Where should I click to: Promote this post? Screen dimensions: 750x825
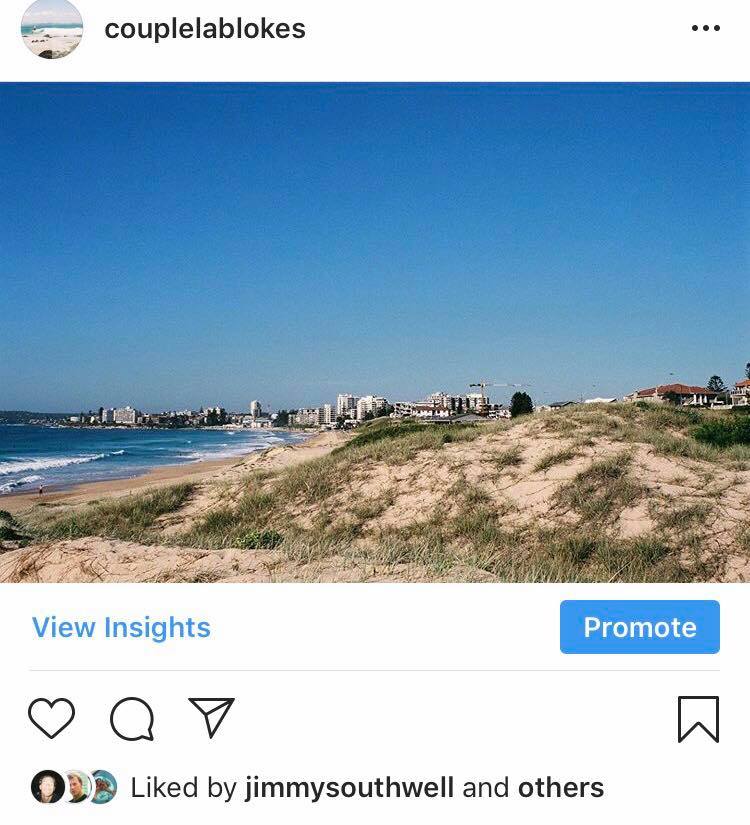click(x=639, y=627)
